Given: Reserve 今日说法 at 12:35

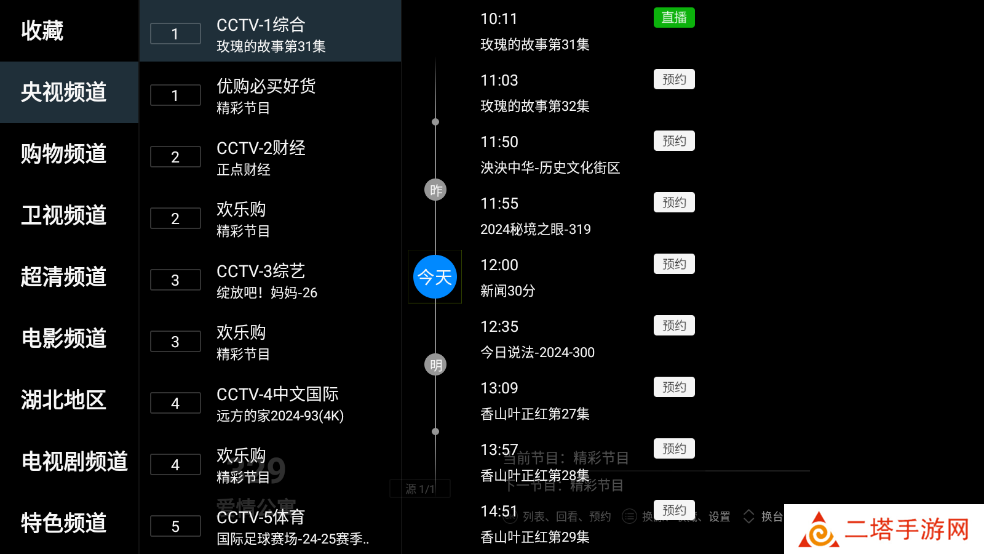Looking at the screenshot, I should 674,325.
